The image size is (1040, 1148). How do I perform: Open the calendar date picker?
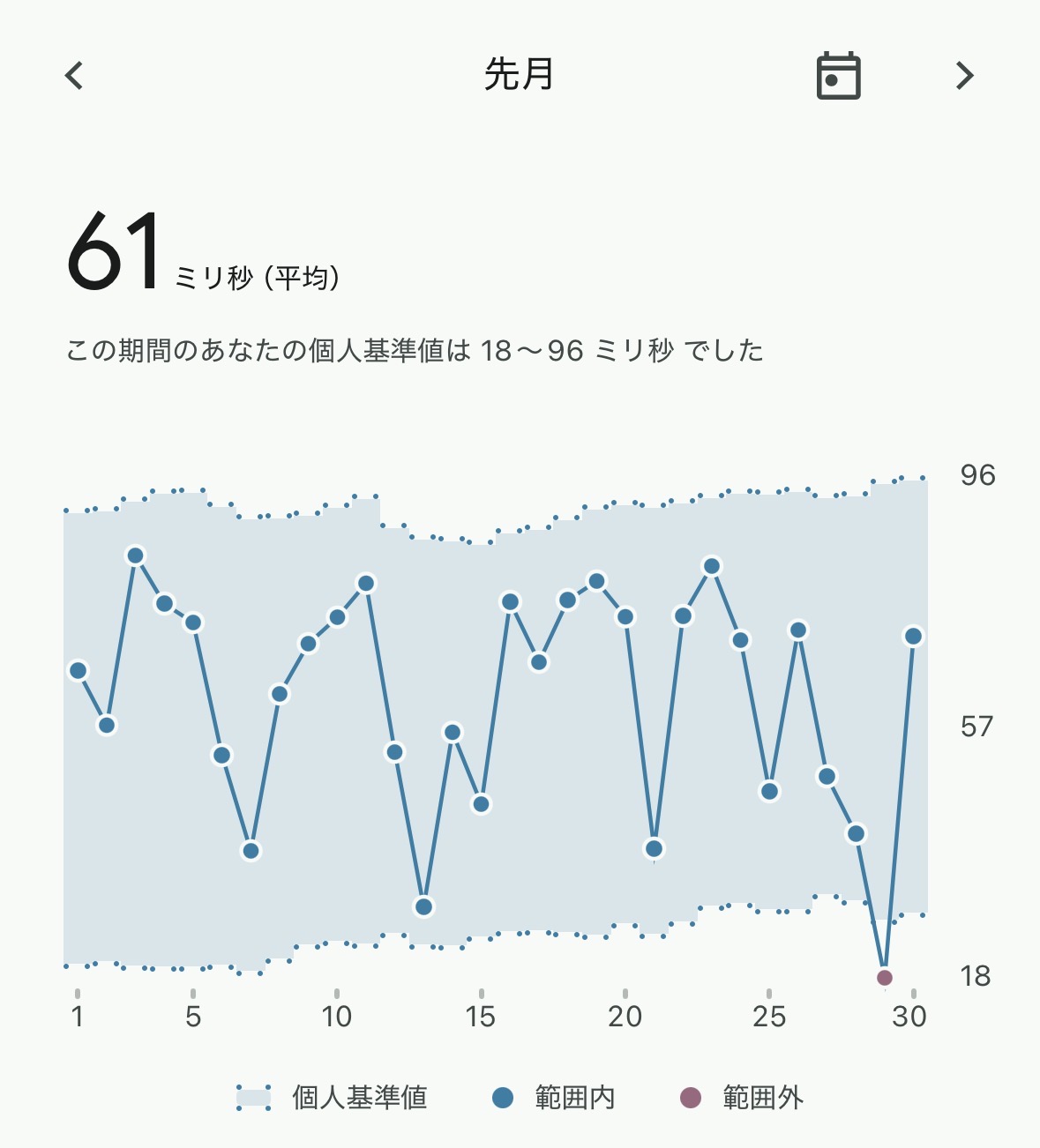837,76
